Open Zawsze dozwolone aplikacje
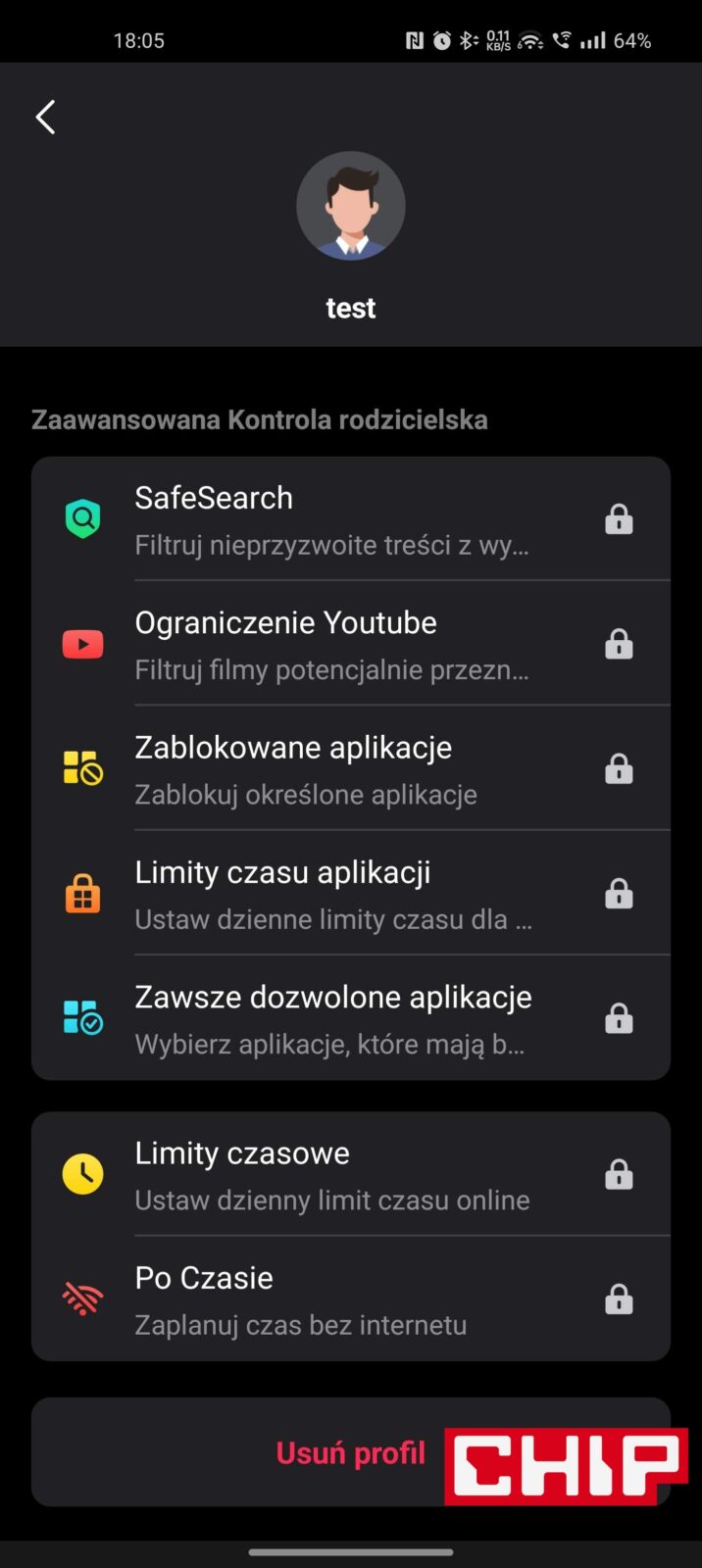This screenshot has width=702, height=1568. 333,1018
